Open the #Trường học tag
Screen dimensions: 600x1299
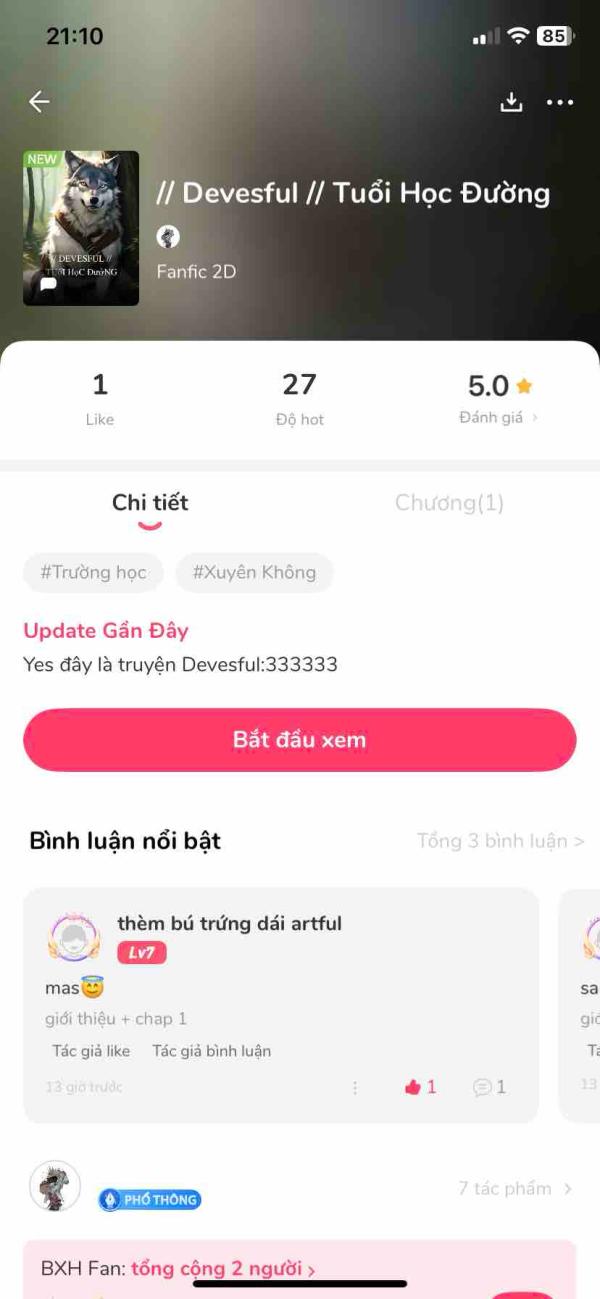click(x=93, y=573)
